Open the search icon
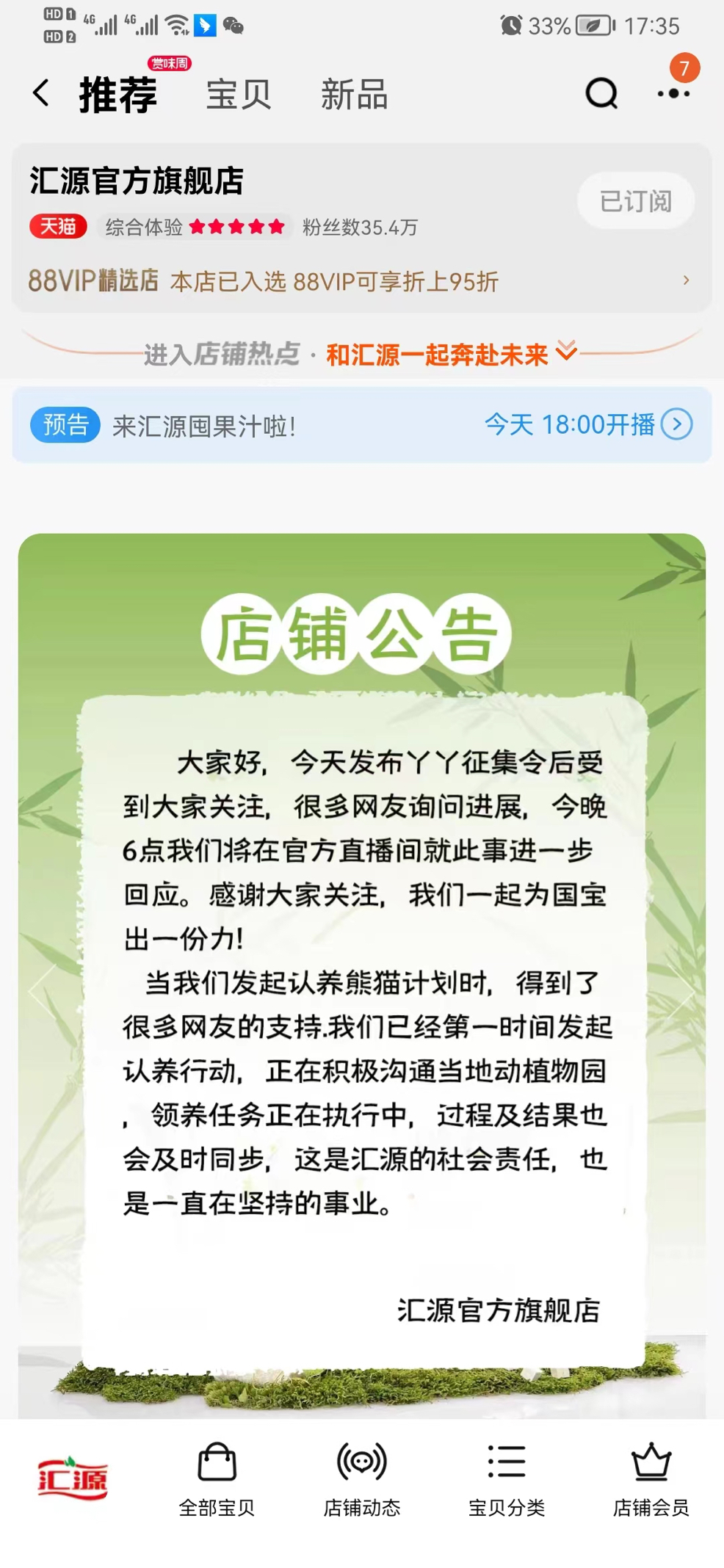724x1568 pixels. [601, 94]
